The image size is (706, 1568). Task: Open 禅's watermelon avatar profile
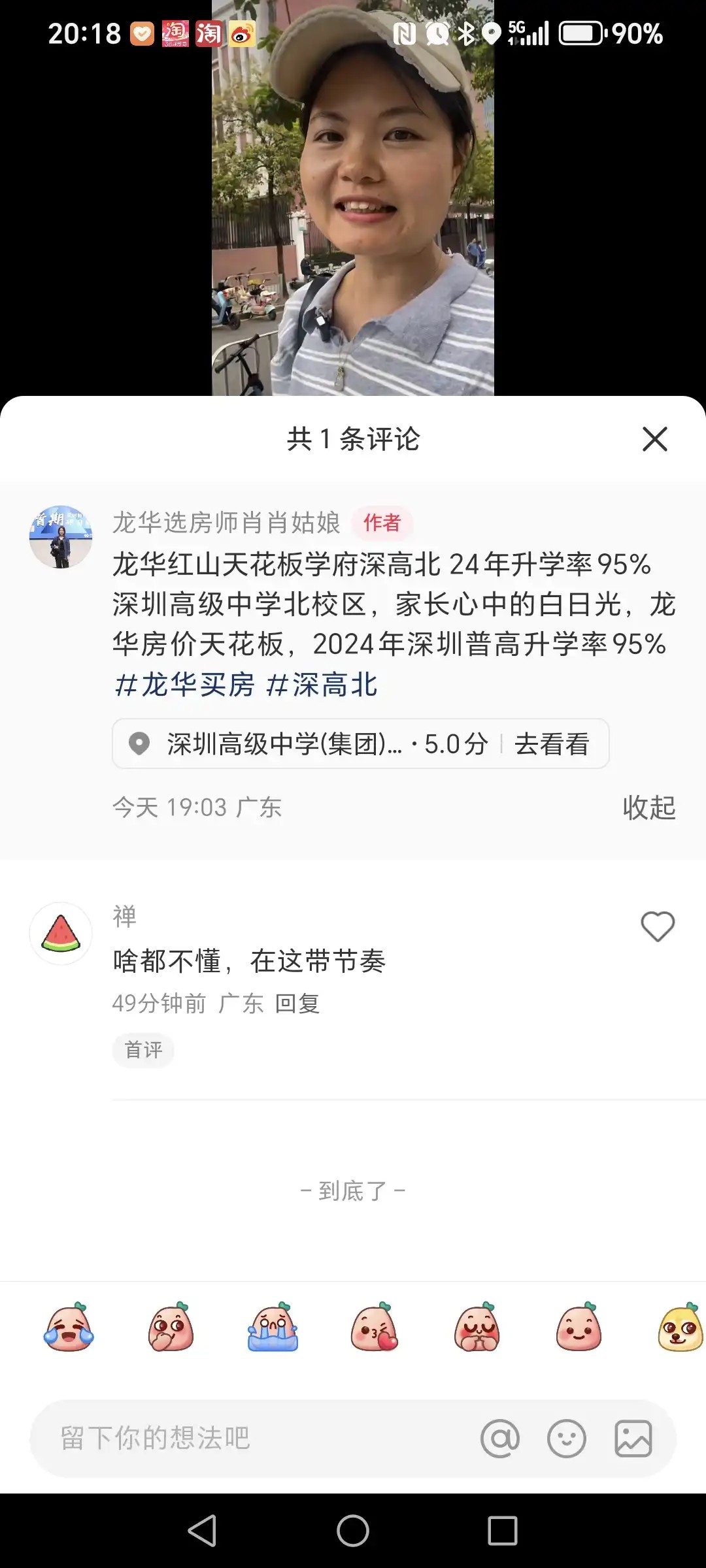[x=61, y=933]
